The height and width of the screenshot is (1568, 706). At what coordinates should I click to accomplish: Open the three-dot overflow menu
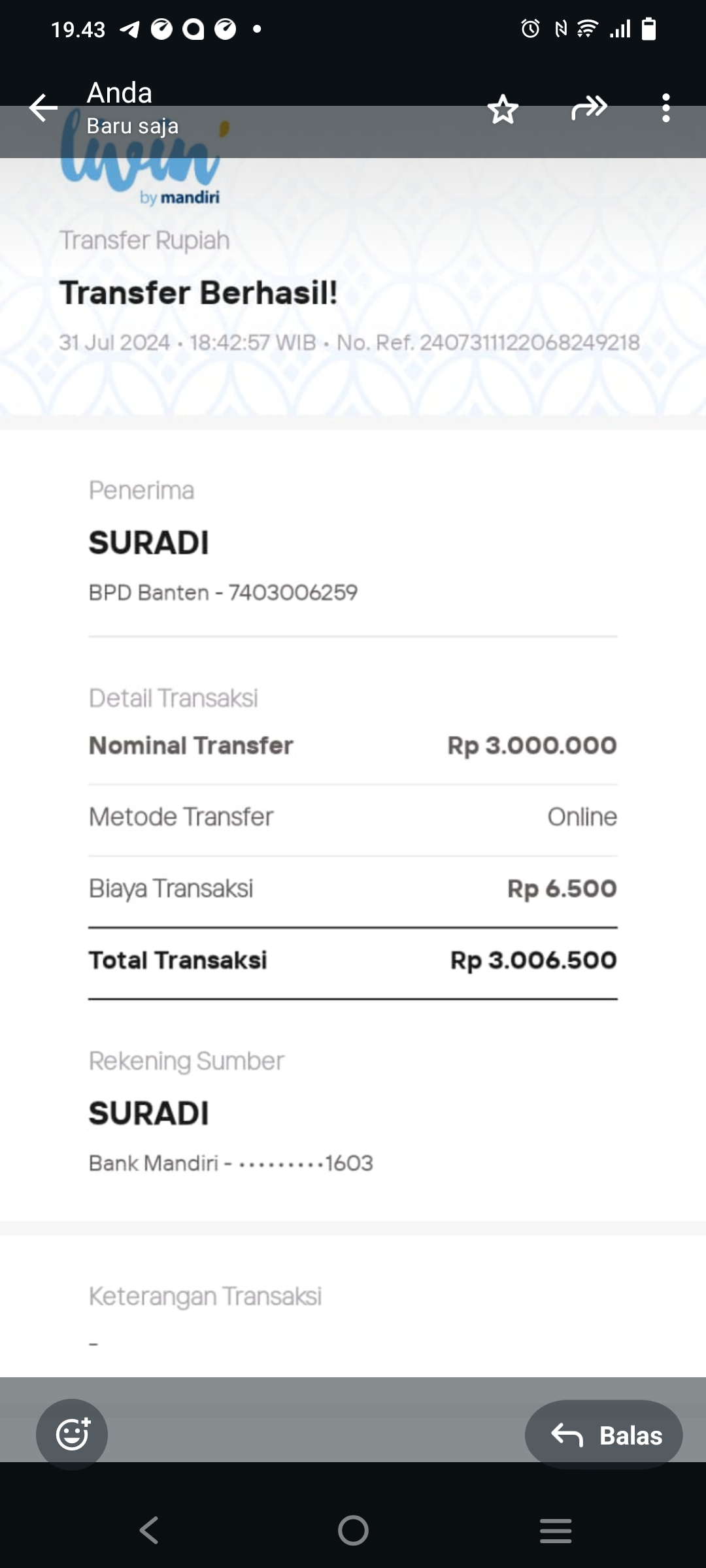click(665, 108)
